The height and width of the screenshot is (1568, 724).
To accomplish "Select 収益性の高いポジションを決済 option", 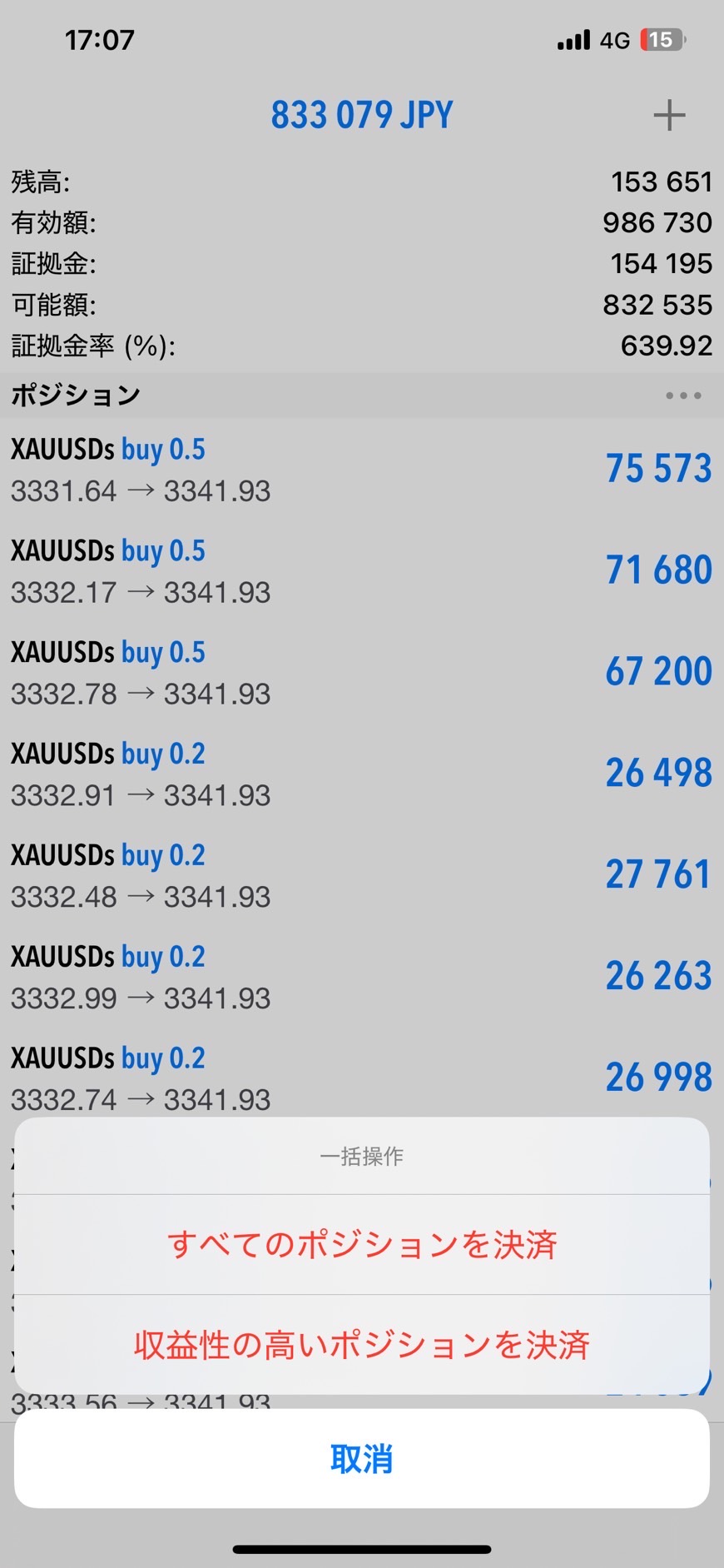I will [362, 1344].
